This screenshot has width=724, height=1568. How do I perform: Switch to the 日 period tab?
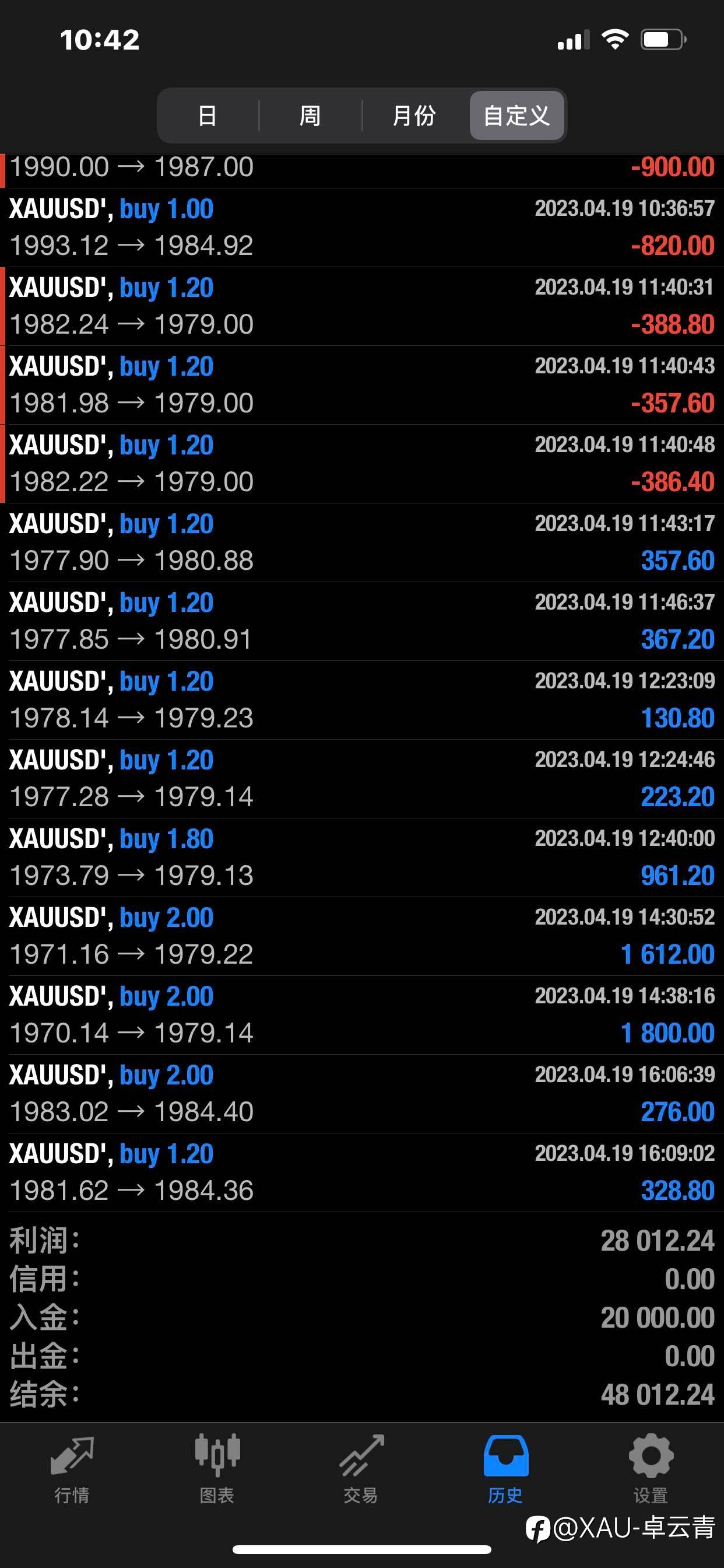[208, 115]
